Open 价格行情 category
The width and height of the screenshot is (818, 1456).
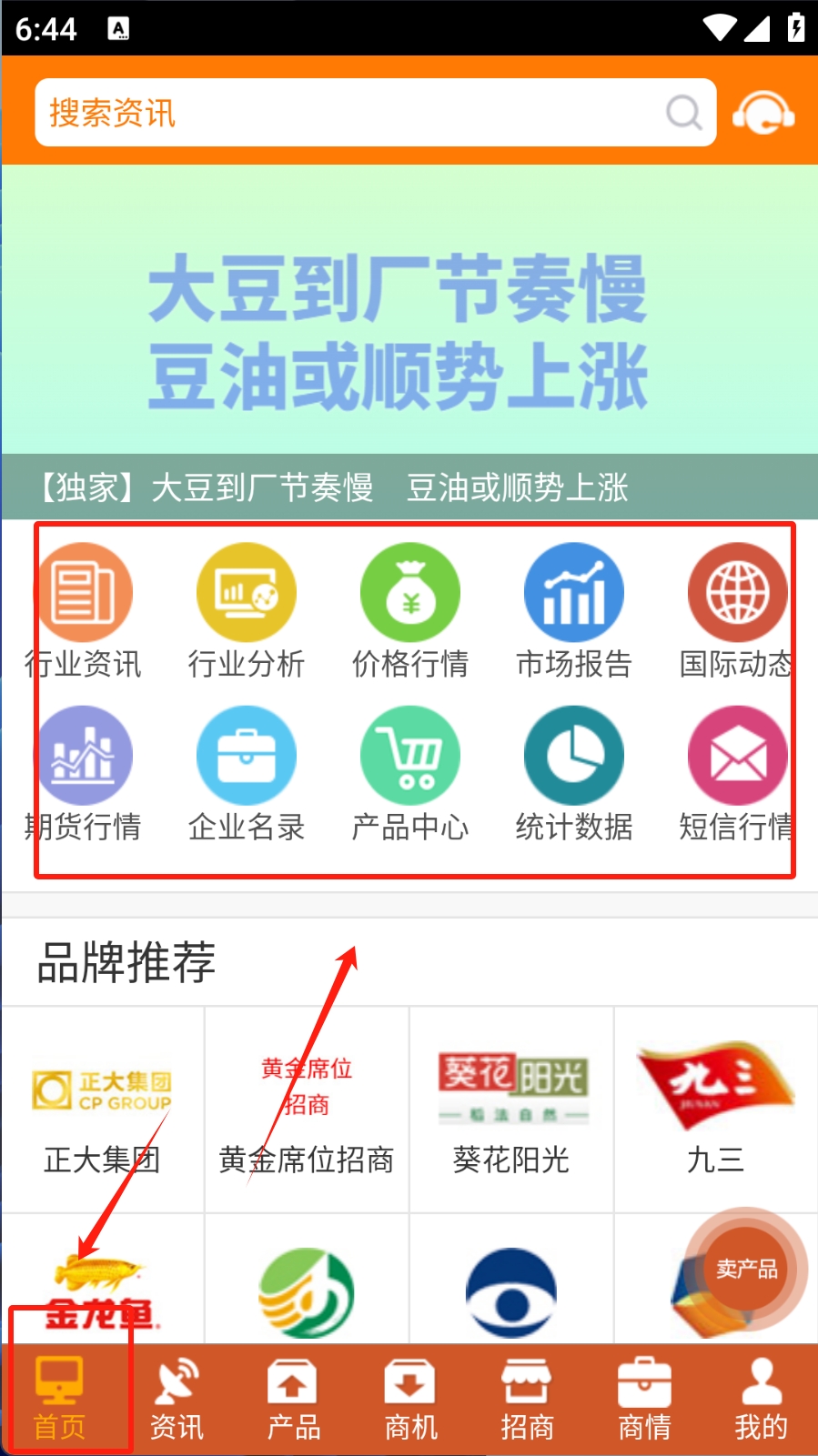(410, 609)
